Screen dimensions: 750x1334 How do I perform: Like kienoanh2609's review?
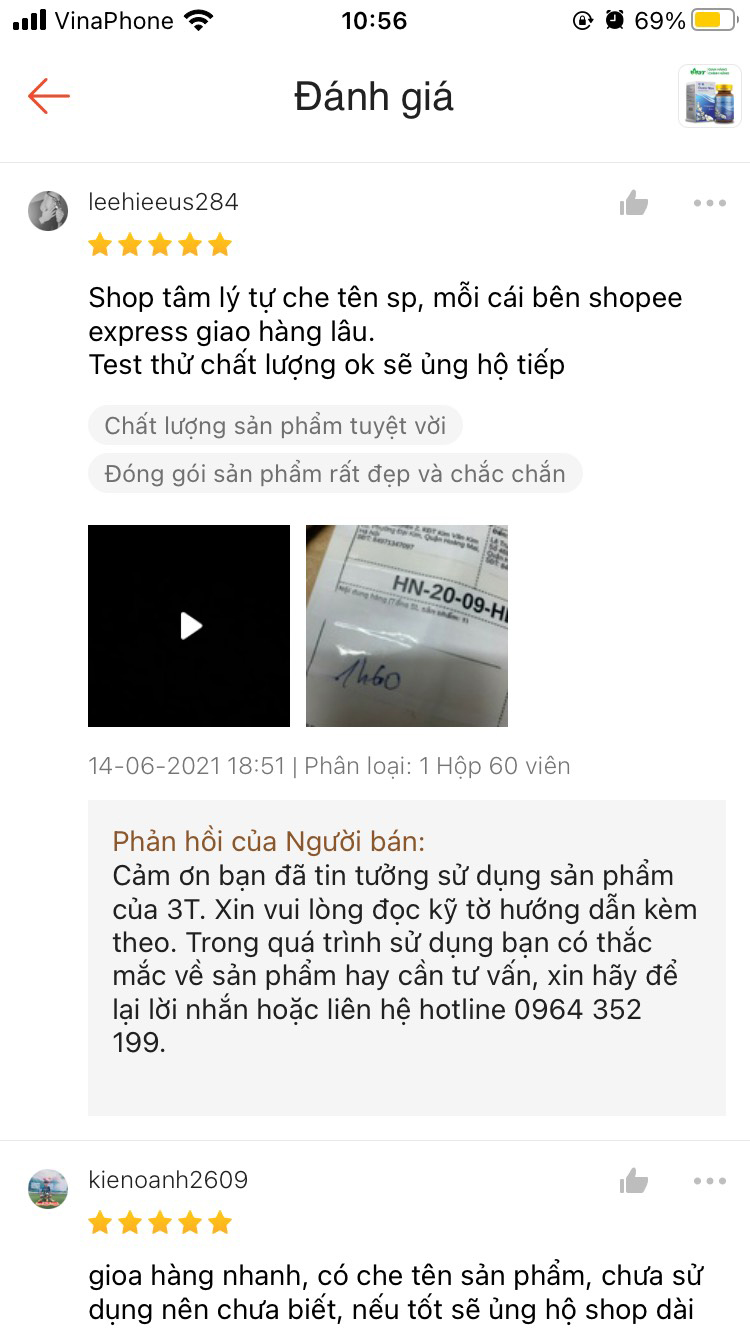[634, 1182]
